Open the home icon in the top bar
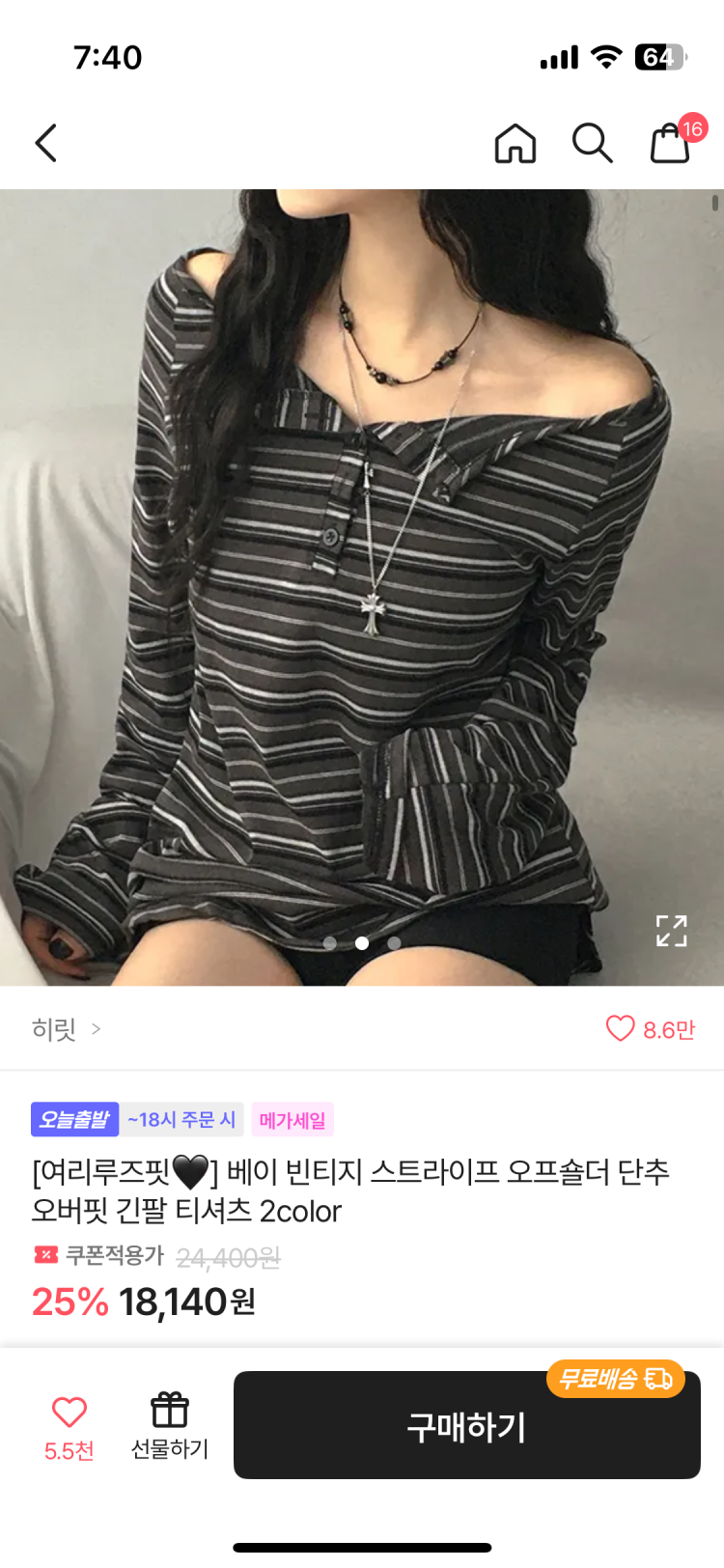Screen dimensions: 724x1568 [515, 144]
